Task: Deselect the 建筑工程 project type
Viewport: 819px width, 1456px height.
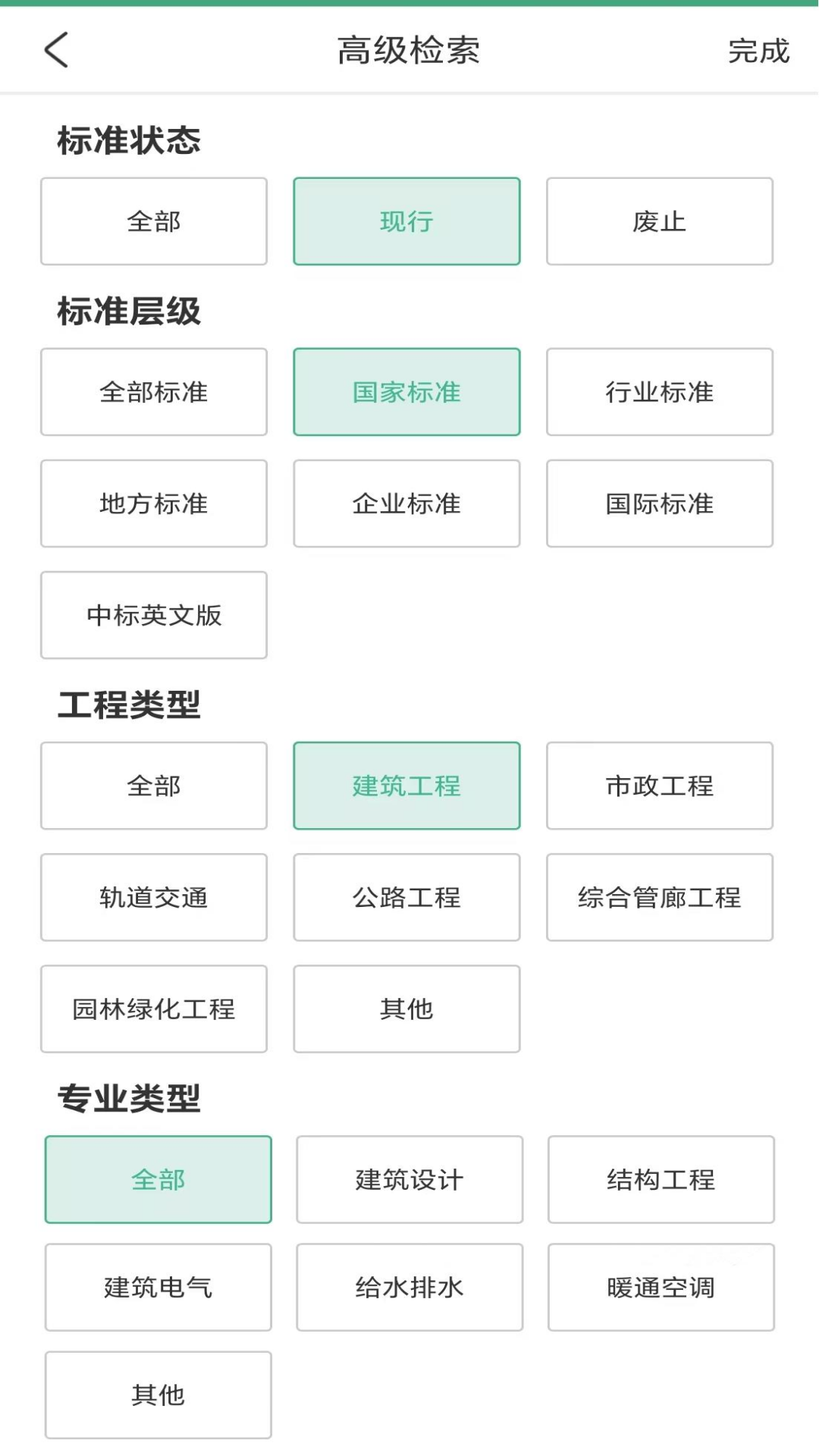Action: [x=406, y=786]
